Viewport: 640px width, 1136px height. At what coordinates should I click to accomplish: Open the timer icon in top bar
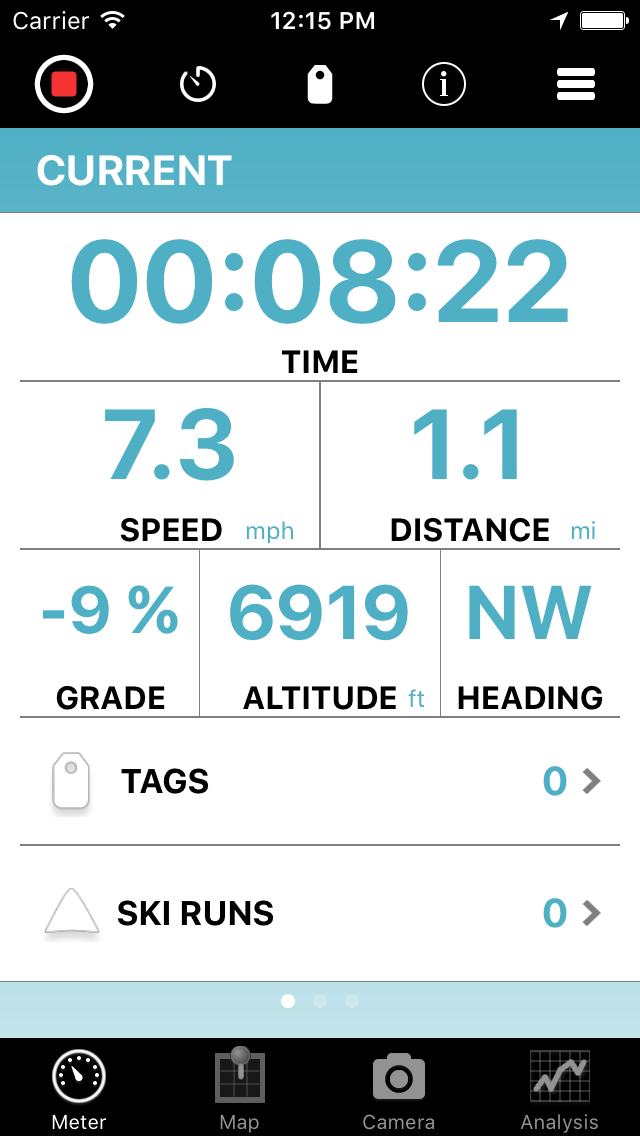click(198, 85)
